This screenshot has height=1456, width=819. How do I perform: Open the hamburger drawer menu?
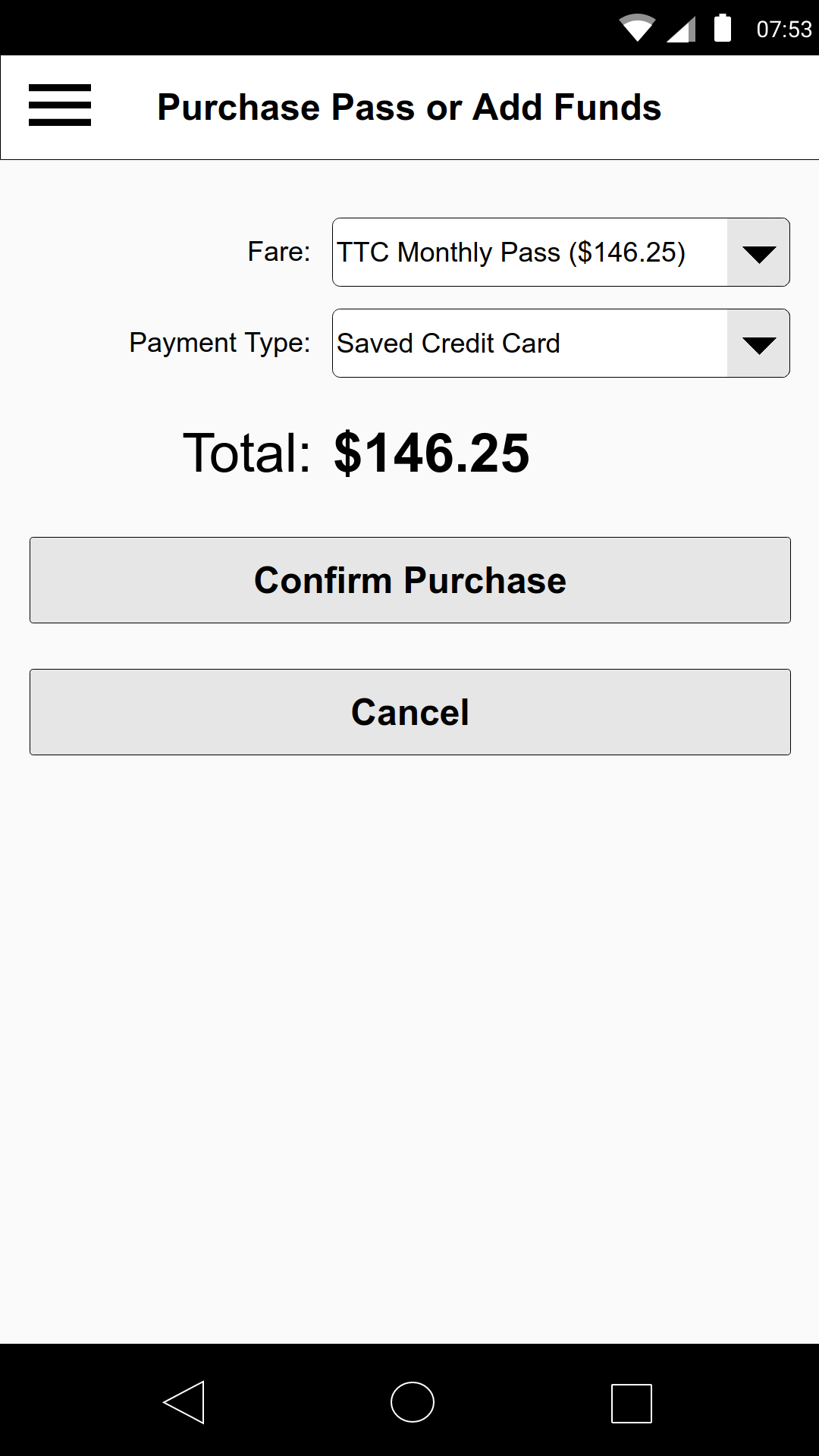click(60, 105)
